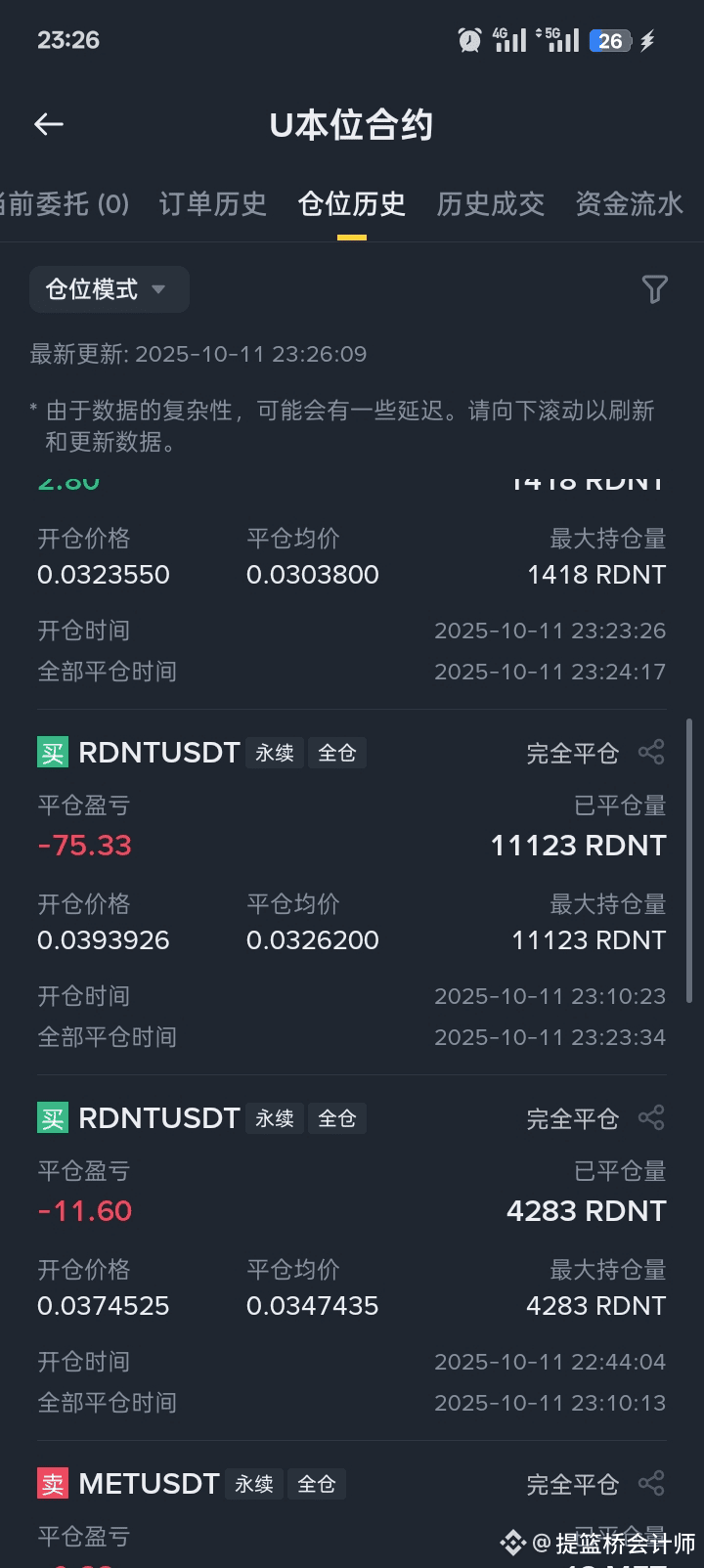Share the RDNTUSDT position with -75.33 loss
This screenshot has width=704, height=1568.
click(651, 753)
